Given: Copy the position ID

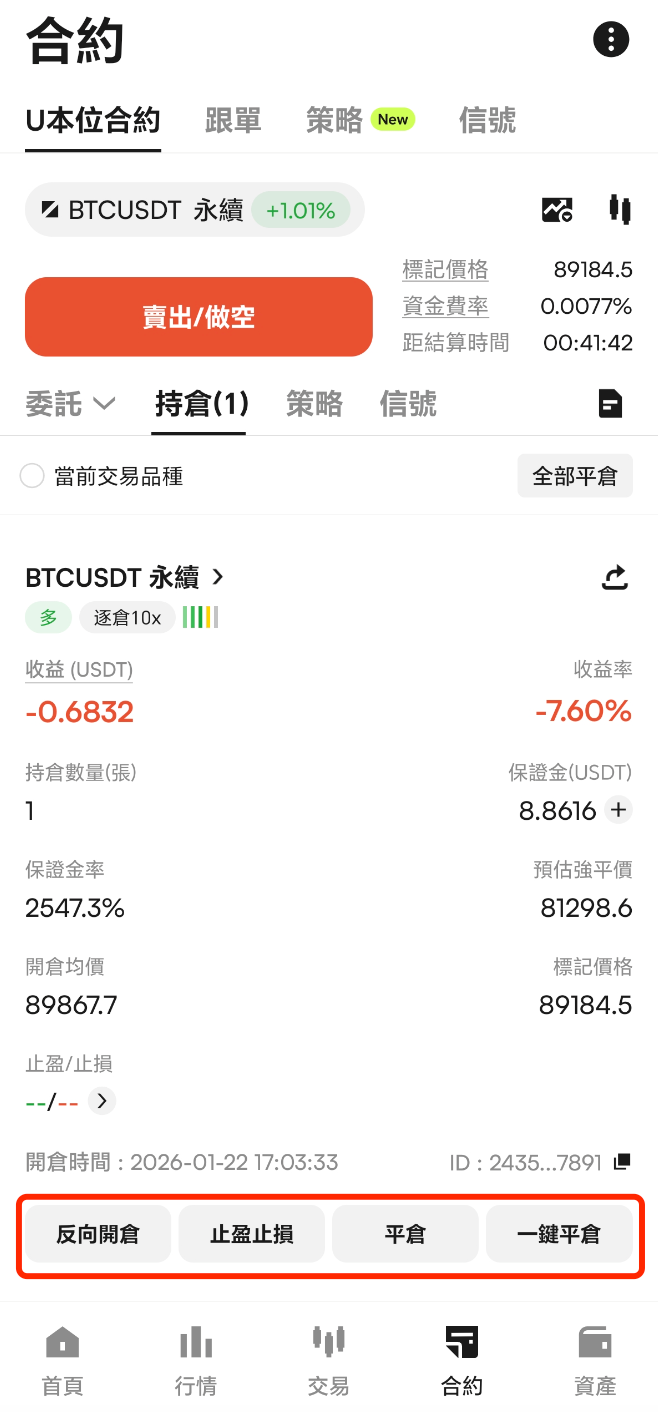Looking at the screenshot, I should (x=622, y=1162).
